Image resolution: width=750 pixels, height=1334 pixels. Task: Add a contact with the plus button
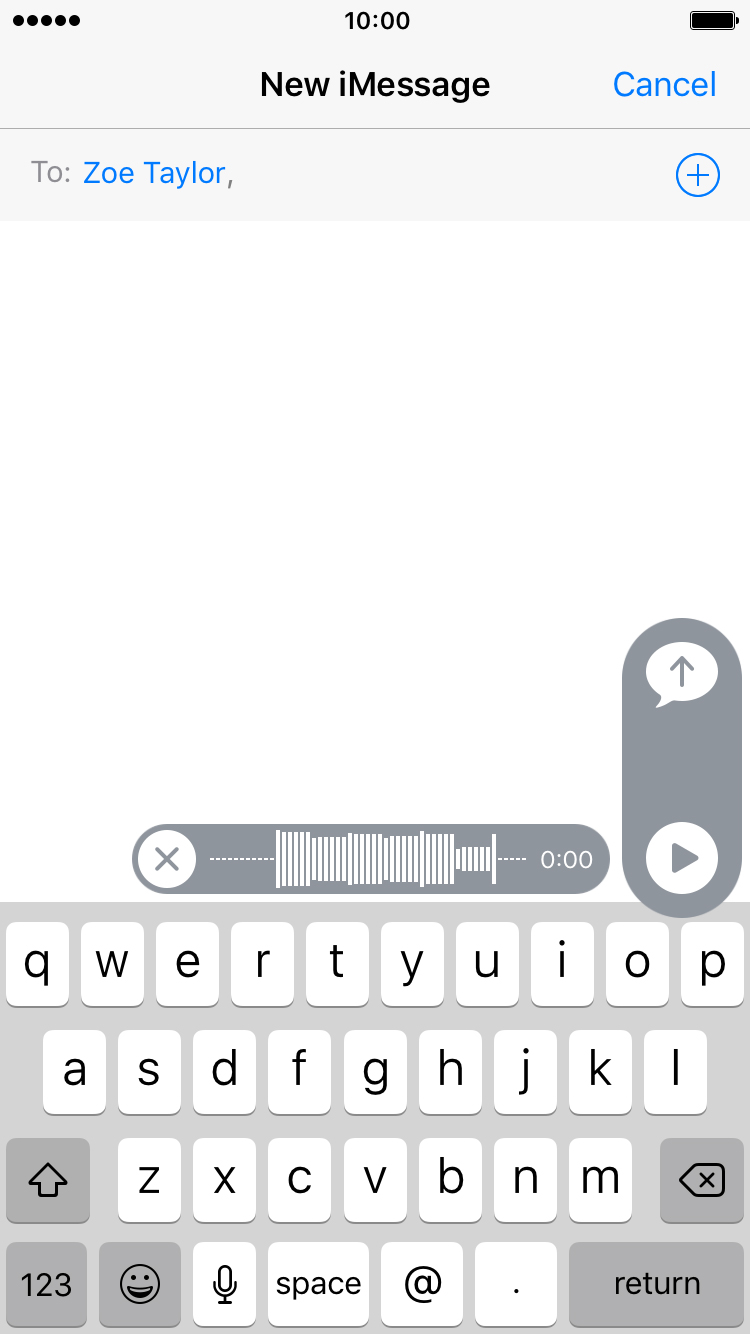(698, 175)
